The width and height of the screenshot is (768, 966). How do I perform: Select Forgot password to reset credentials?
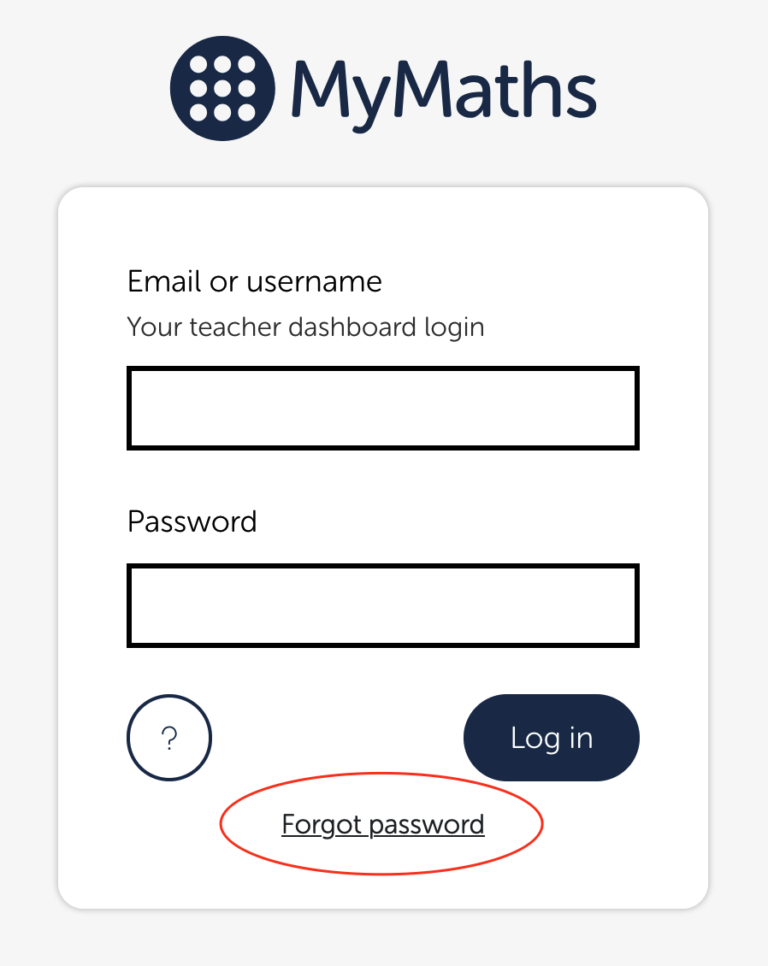click(383, 824)
